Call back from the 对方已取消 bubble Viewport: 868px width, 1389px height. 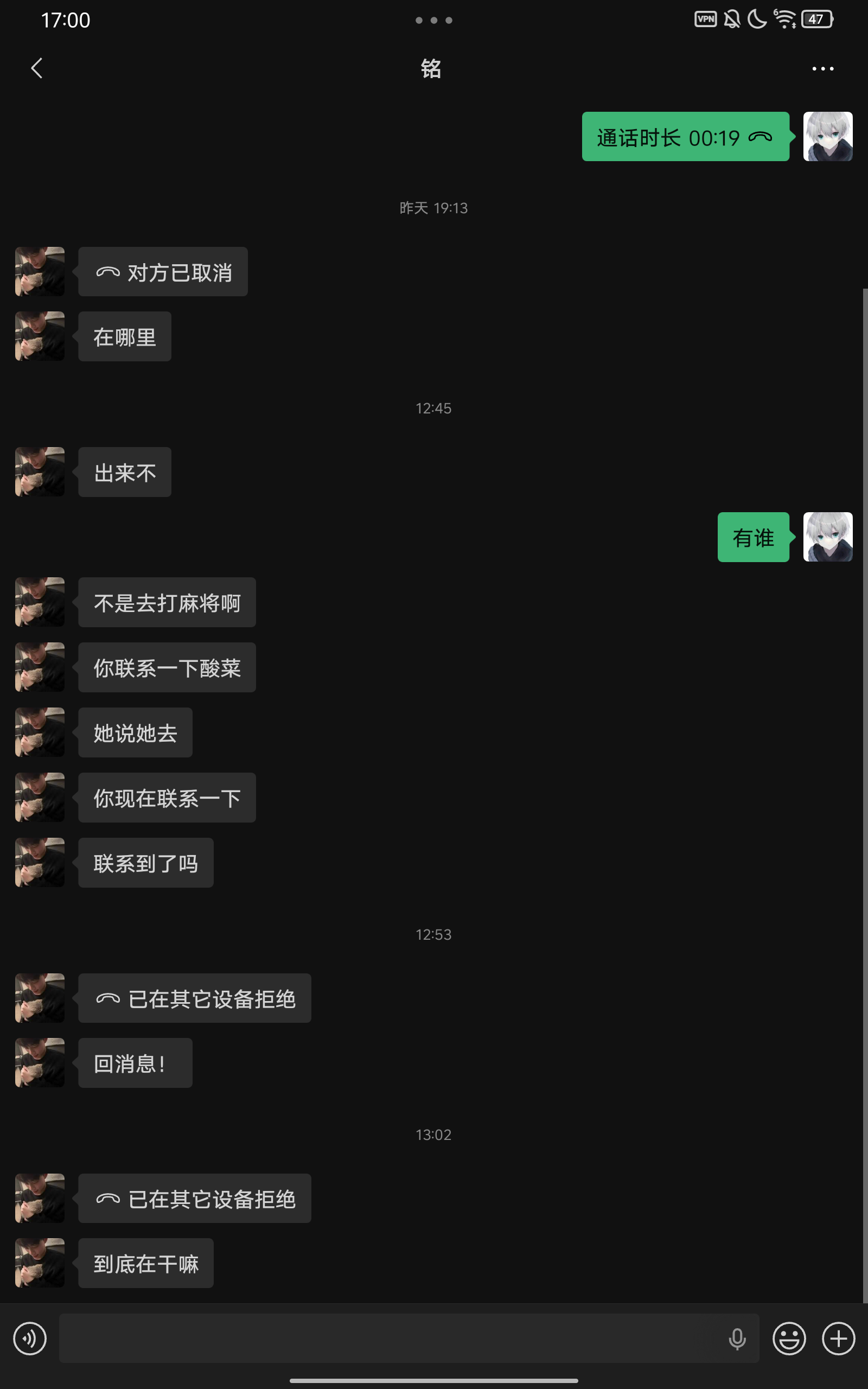pyautogui.click(x=163, y=272)
